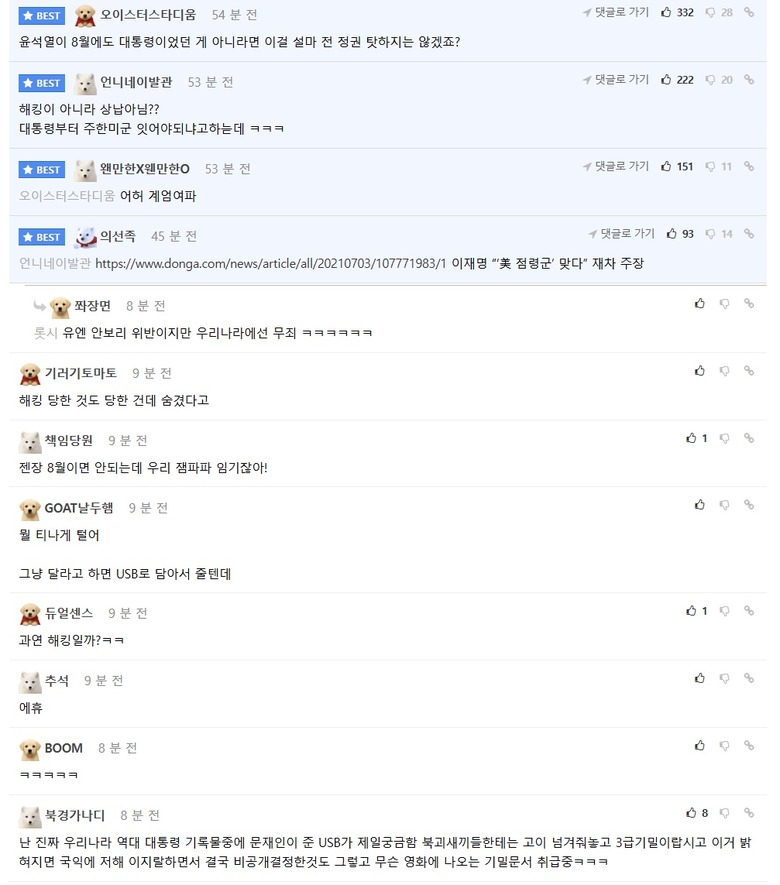This screenshot has width=780, height=885.
Task: Copy link to GOAT날두햄's comment
Action: pos(749,506)
